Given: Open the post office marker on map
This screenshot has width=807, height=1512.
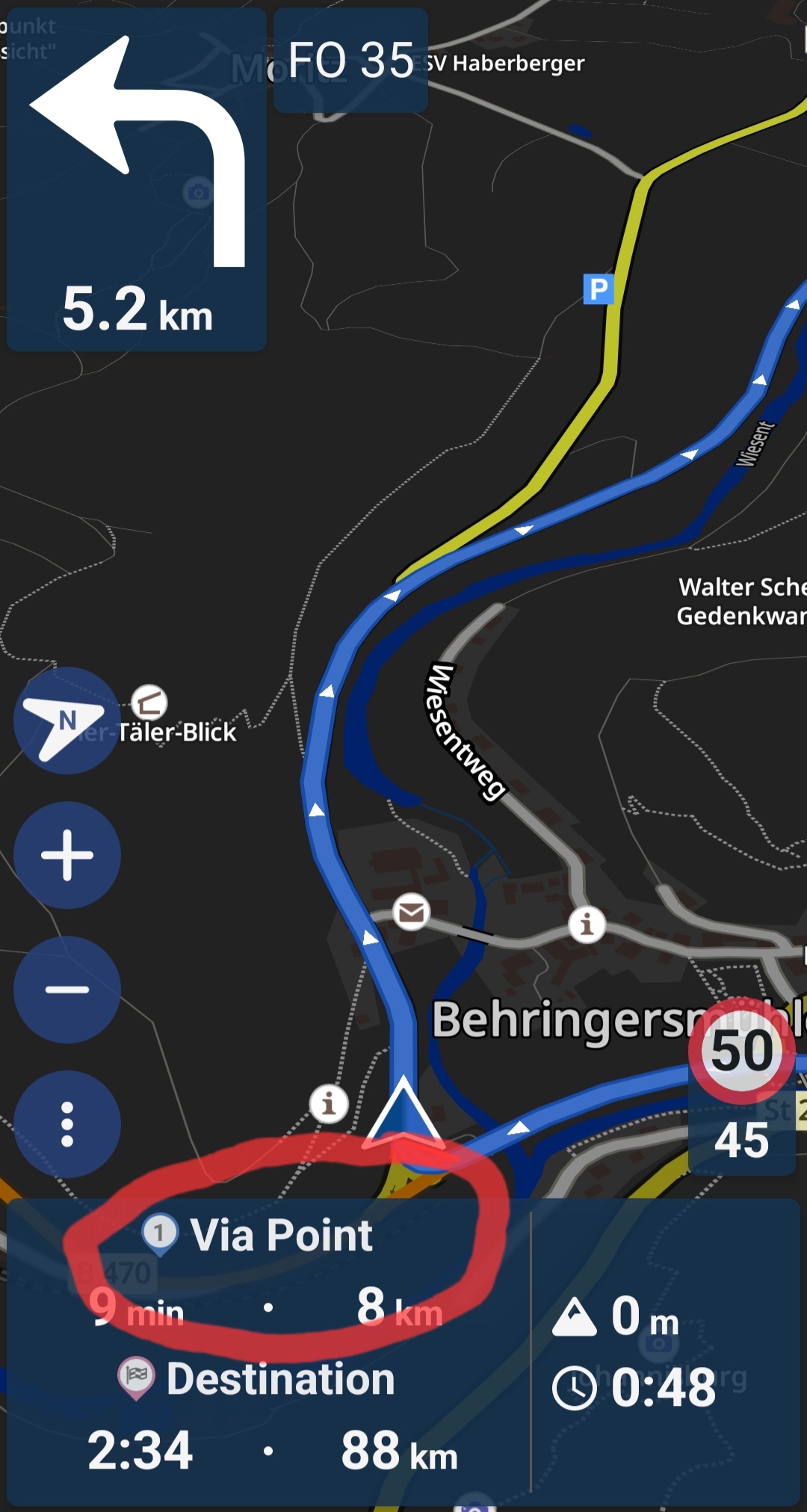Looking at the screenshot, I should pyautogui.click(x=412, y=912).
